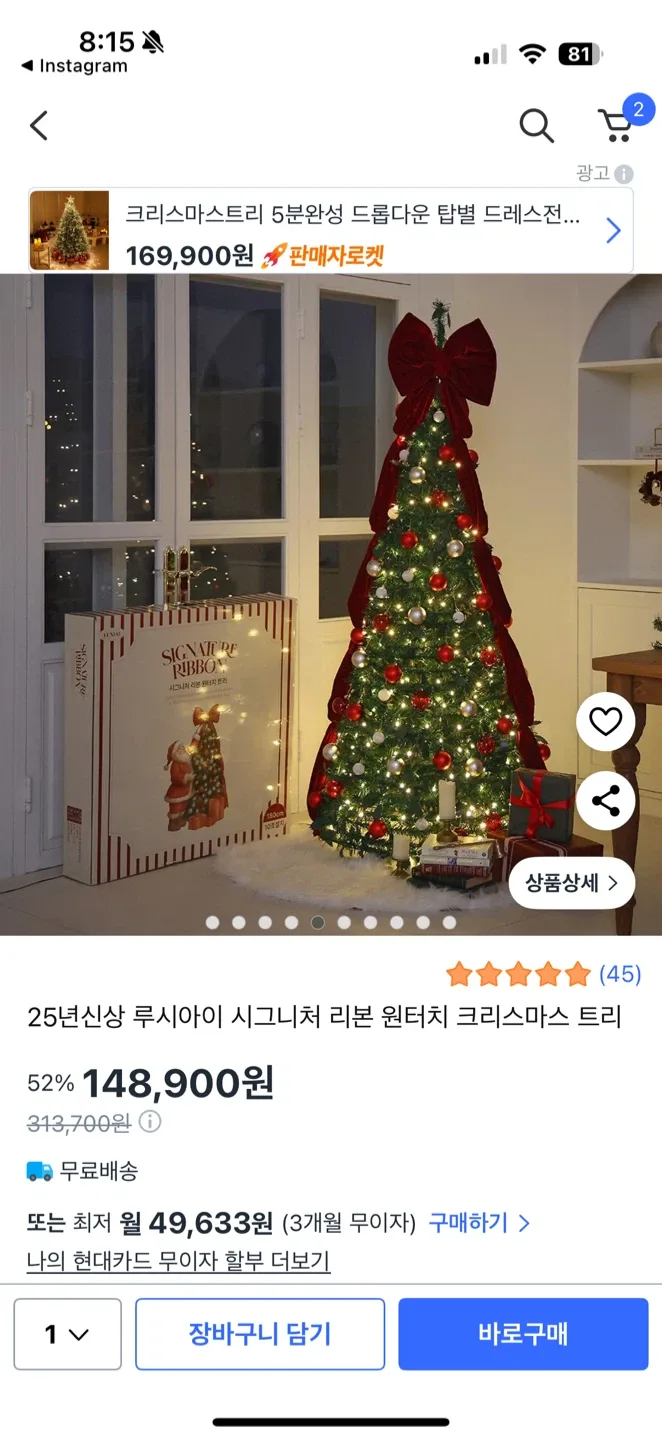Tap 구매하기 installment purchase link
This screenshot has height=1440, width=662.
coord(479,1222)
